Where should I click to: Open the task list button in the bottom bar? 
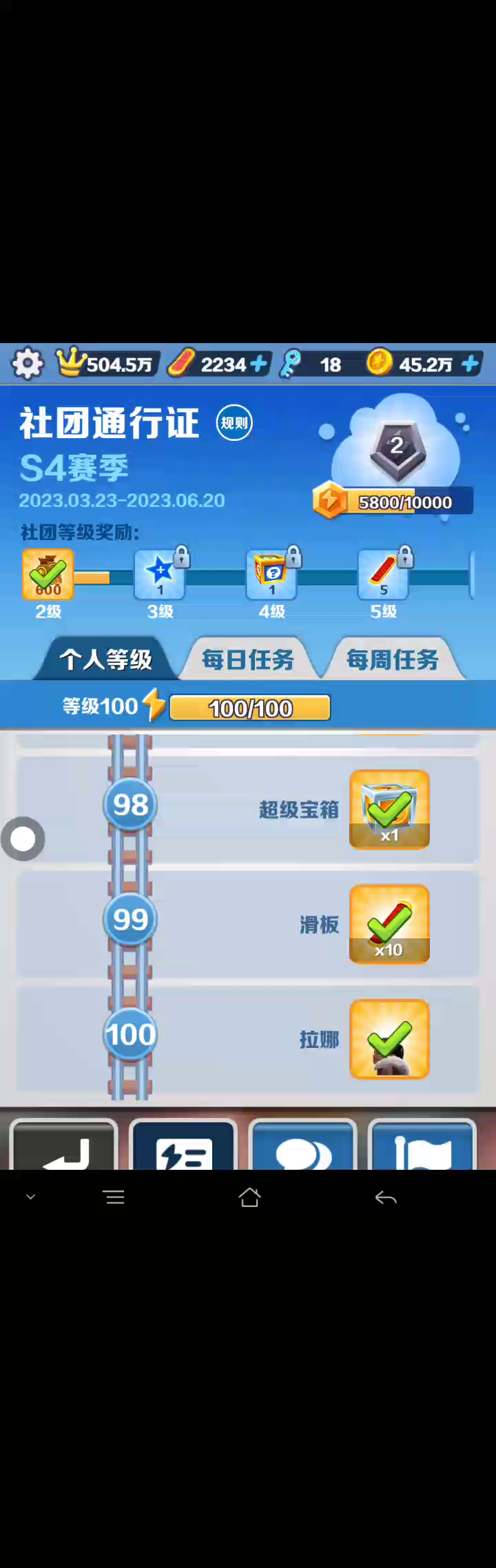click(x=183, y=1146)
